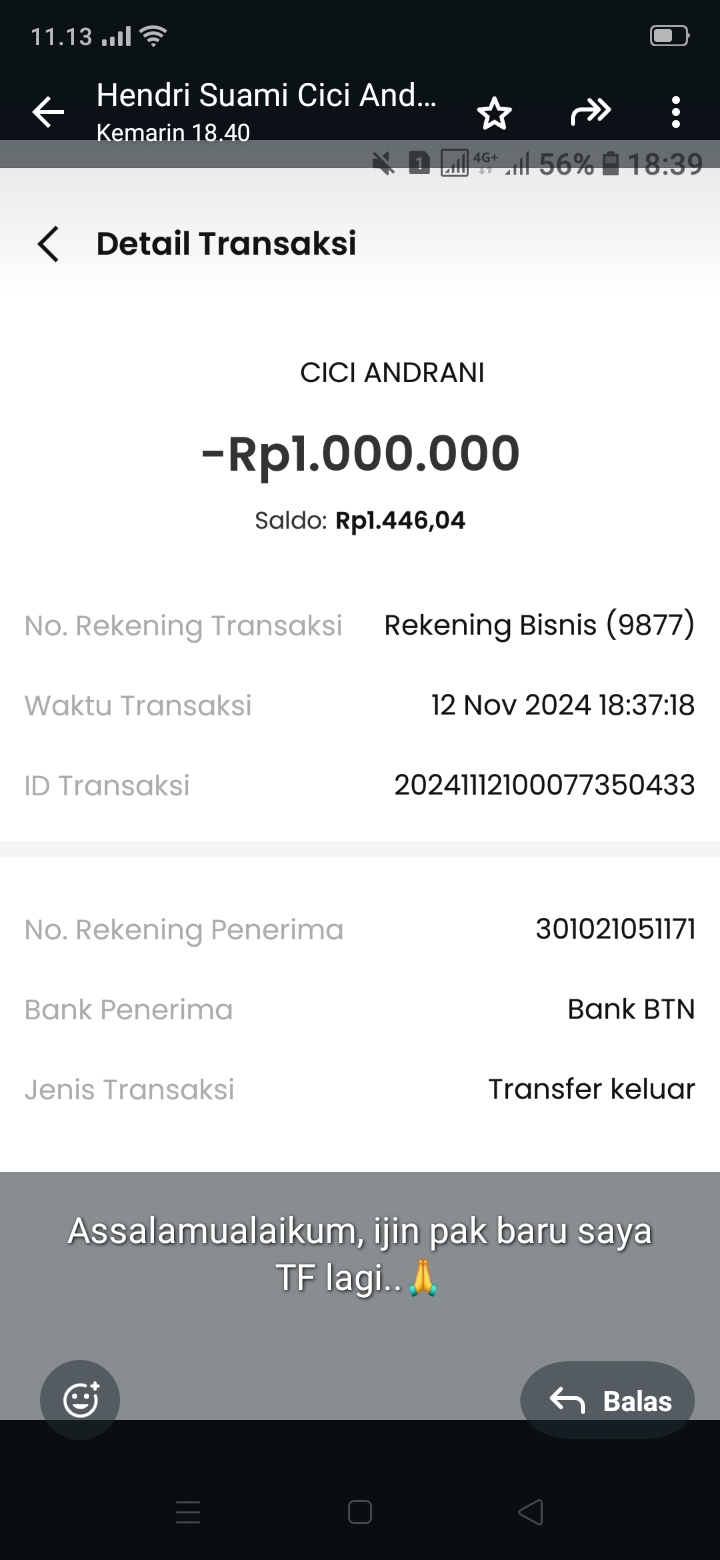Tap the Rekening Bisnis (9877) account entry
The width and height of the screenshot is (720, 1560).
pos(540,624)
